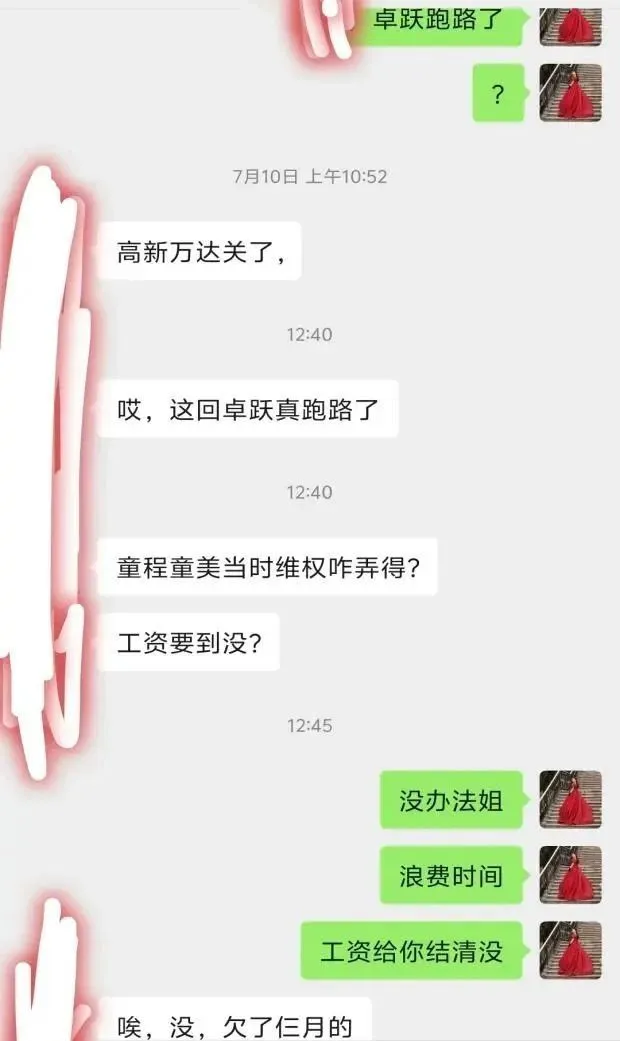Tap the avatar next to '没办法姐'
This screenshot has width=620, height=1041.
pyautogui.click(x=570, y=799)
